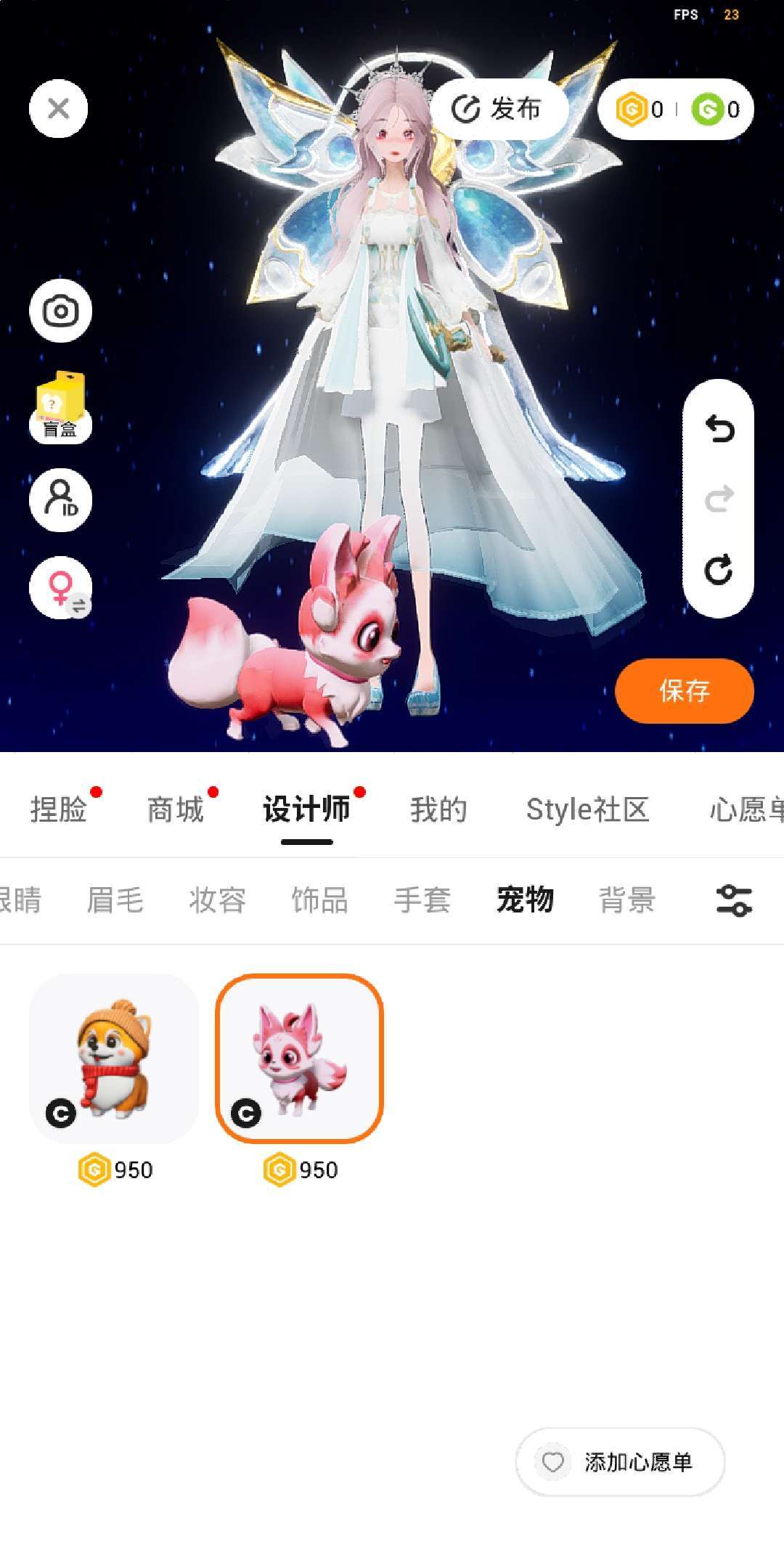Open the filter settings icon
Viewport: 784px width, 1568px height.
(x=733, y=900)
